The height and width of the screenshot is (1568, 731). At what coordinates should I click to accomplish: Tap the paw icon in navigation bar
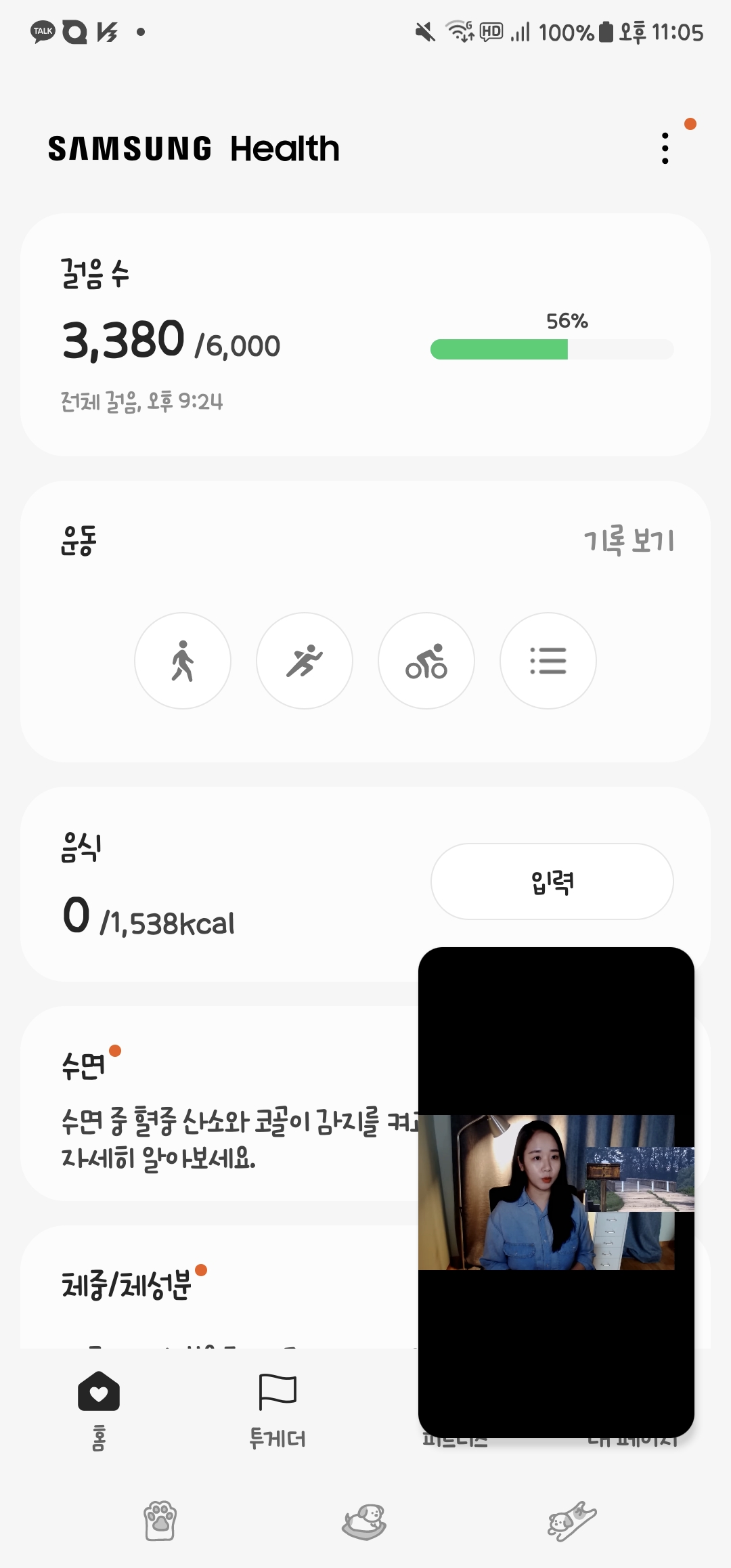(160, 1521)
